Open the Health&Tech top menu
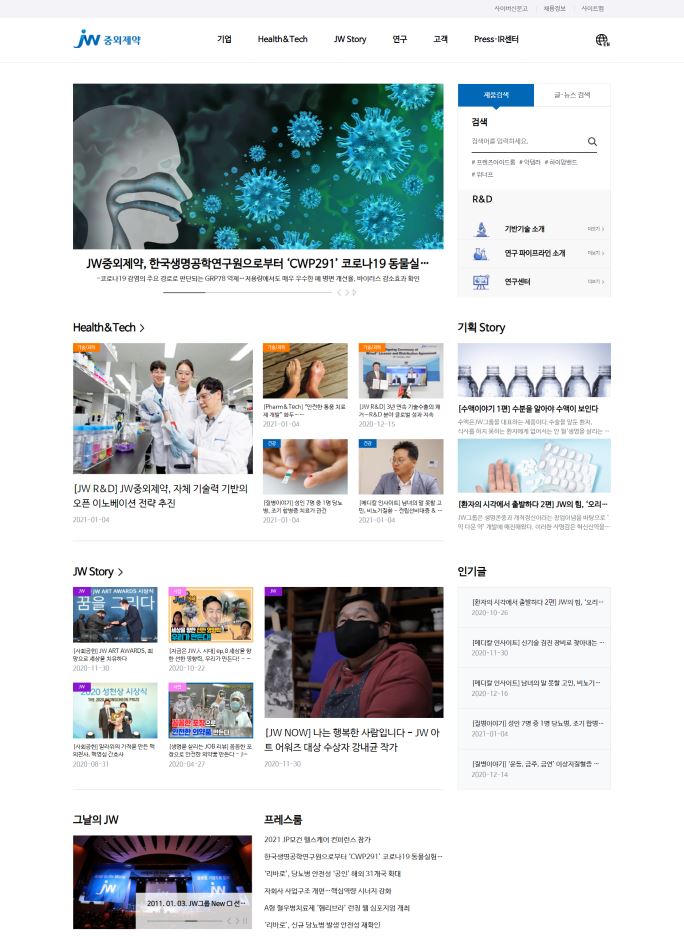This screenshot has height=952, width=684. point(283,40)
